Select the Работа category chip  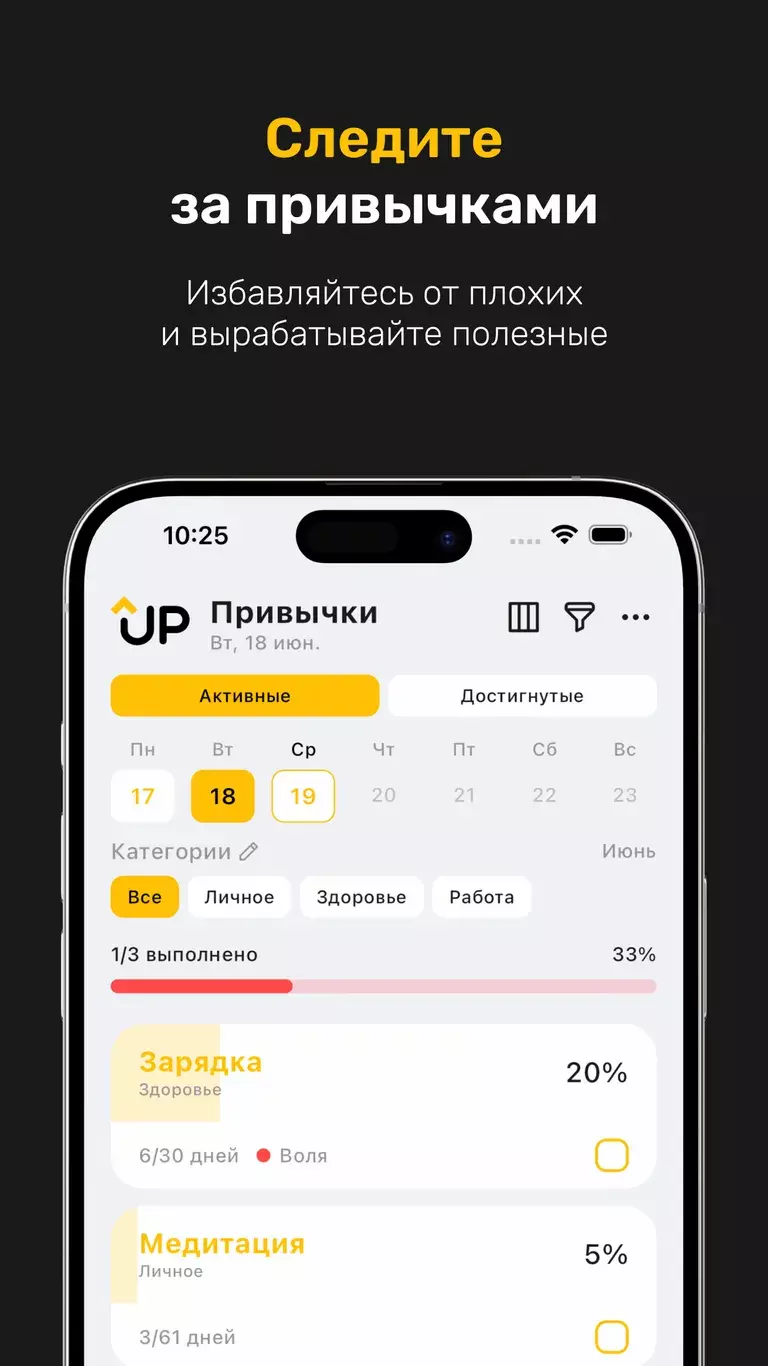coord(481,897)
